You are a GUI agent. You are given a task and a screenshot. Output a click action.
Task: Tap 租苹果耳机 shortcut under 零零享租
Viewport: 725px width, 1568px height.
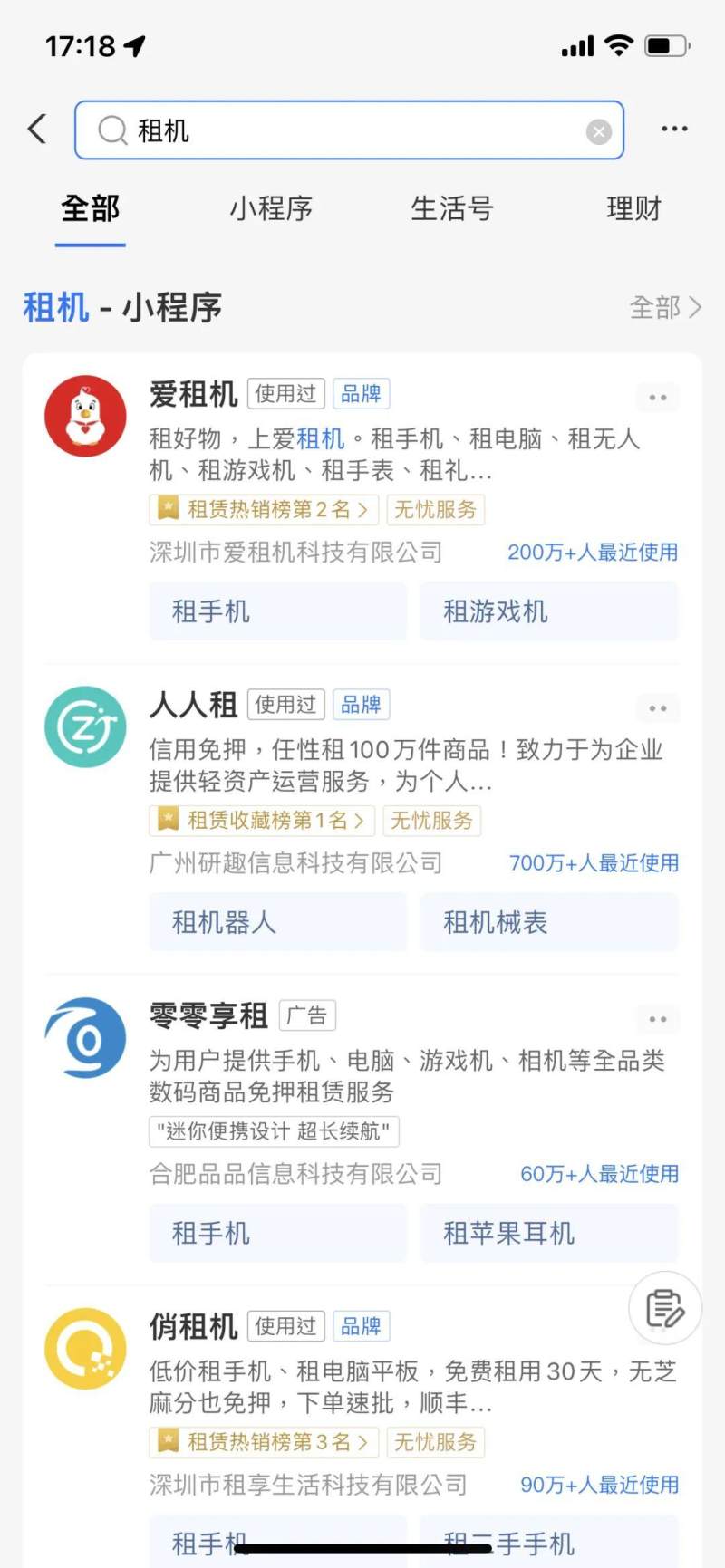click(548, 1234)
